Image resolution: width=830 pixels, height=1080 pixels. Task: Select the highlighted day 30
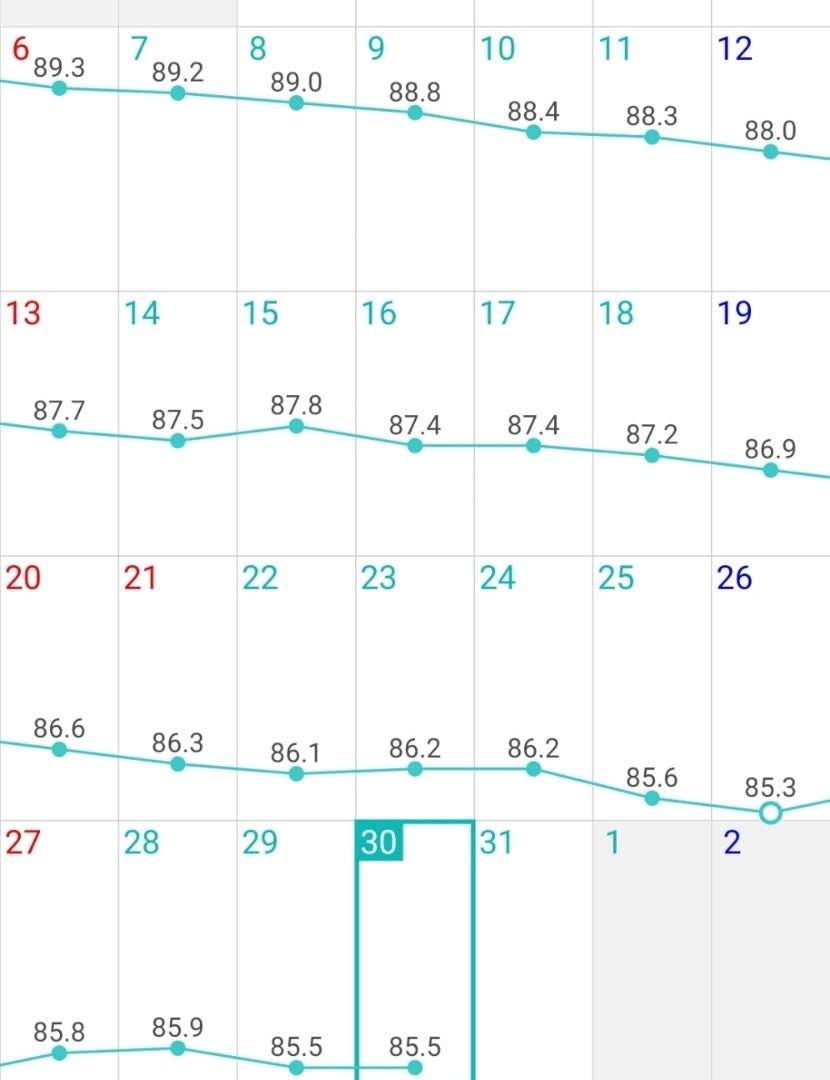(415, 950)
